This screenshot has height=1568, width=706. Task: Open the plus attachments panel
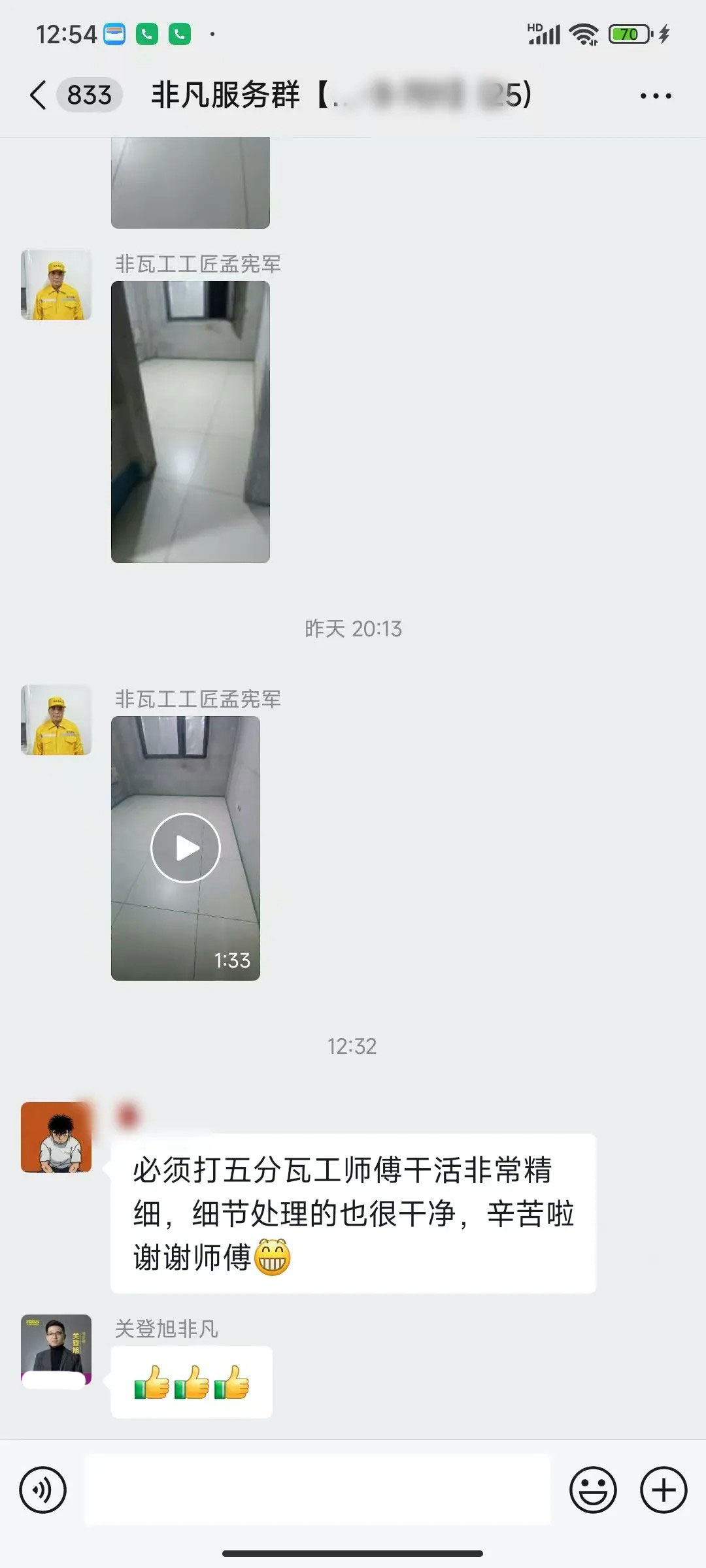[663, 1490]
